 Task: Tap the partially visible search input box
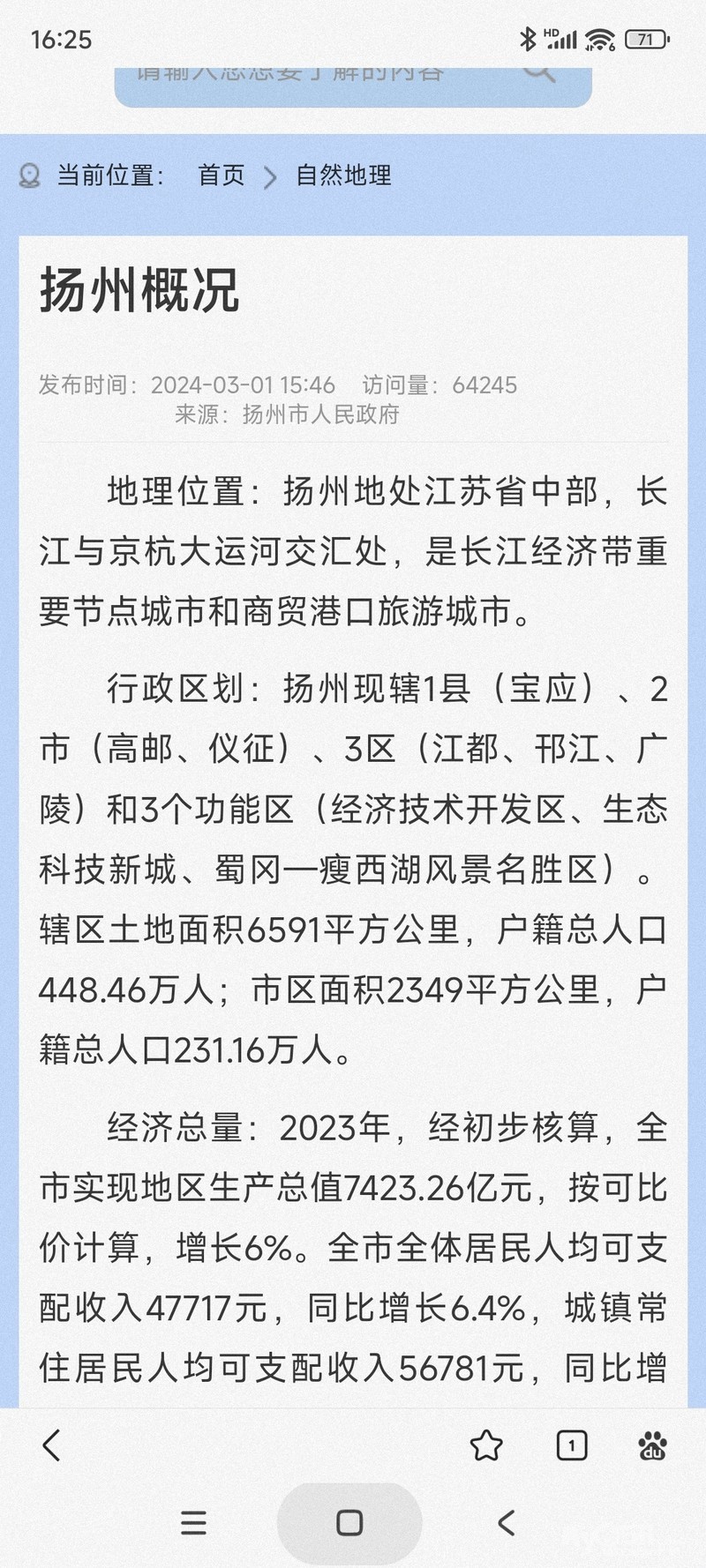coord(353,86)
